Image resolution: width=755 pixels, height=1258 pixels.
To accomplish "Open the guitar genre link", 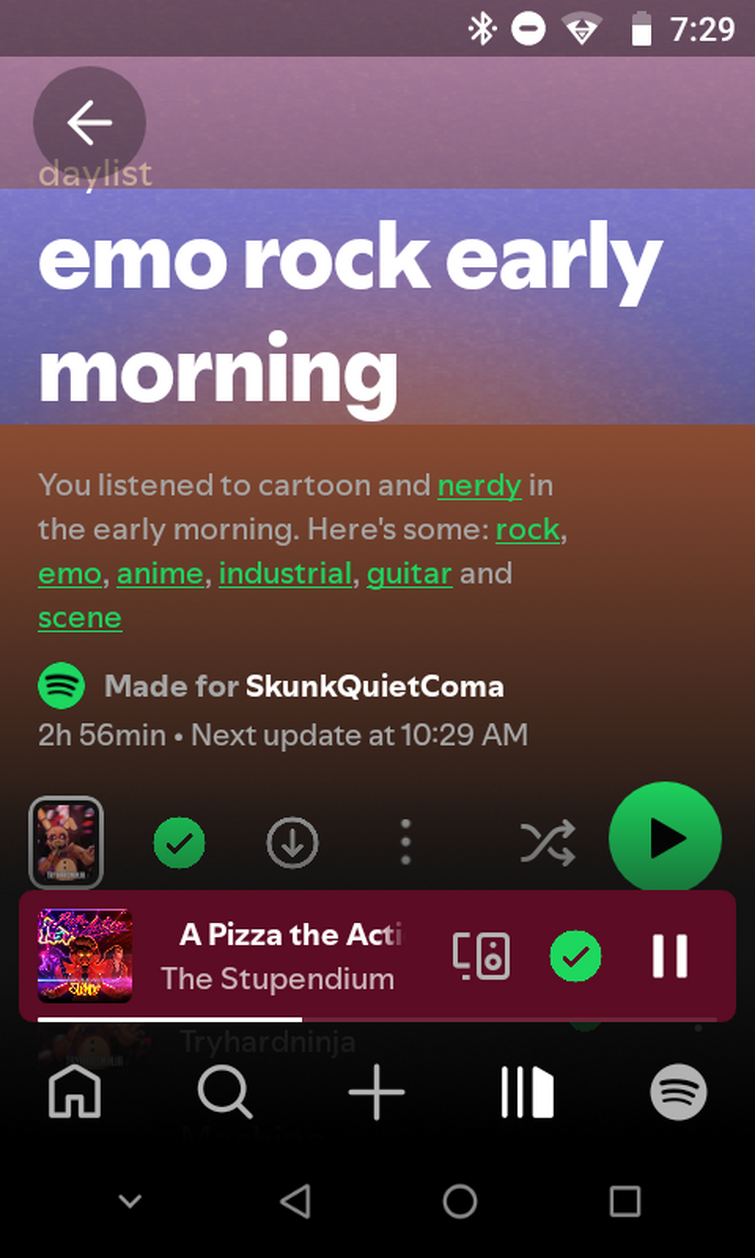I will [x=409, y=573].
